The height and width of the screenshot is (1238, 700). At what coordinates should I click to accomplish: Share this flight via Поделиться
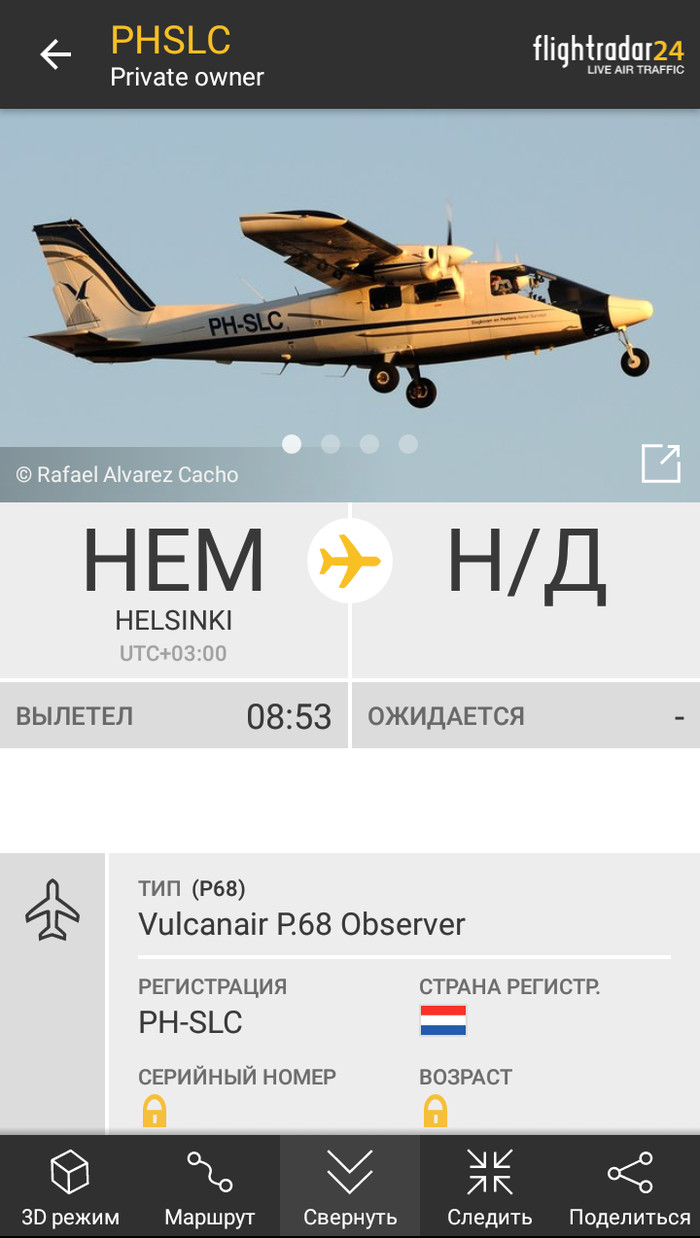(x=630, y=1187)
